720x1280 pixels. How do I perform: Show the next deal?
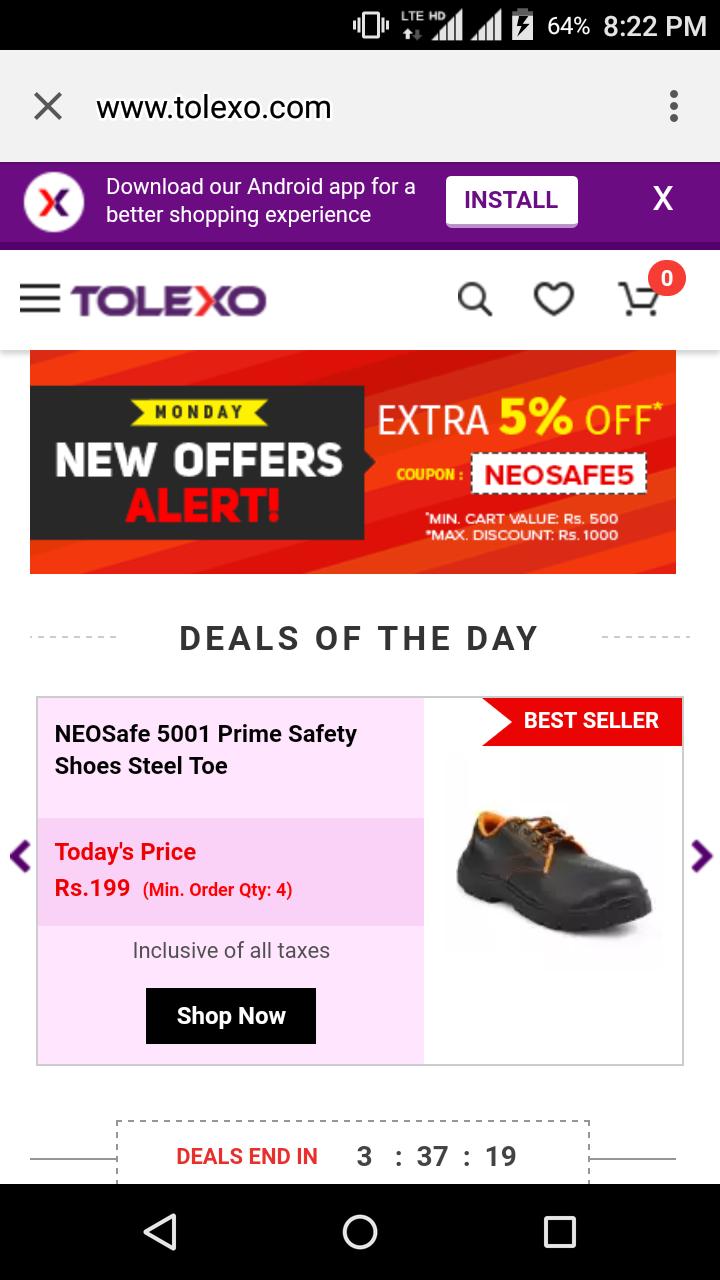(701, 856)
